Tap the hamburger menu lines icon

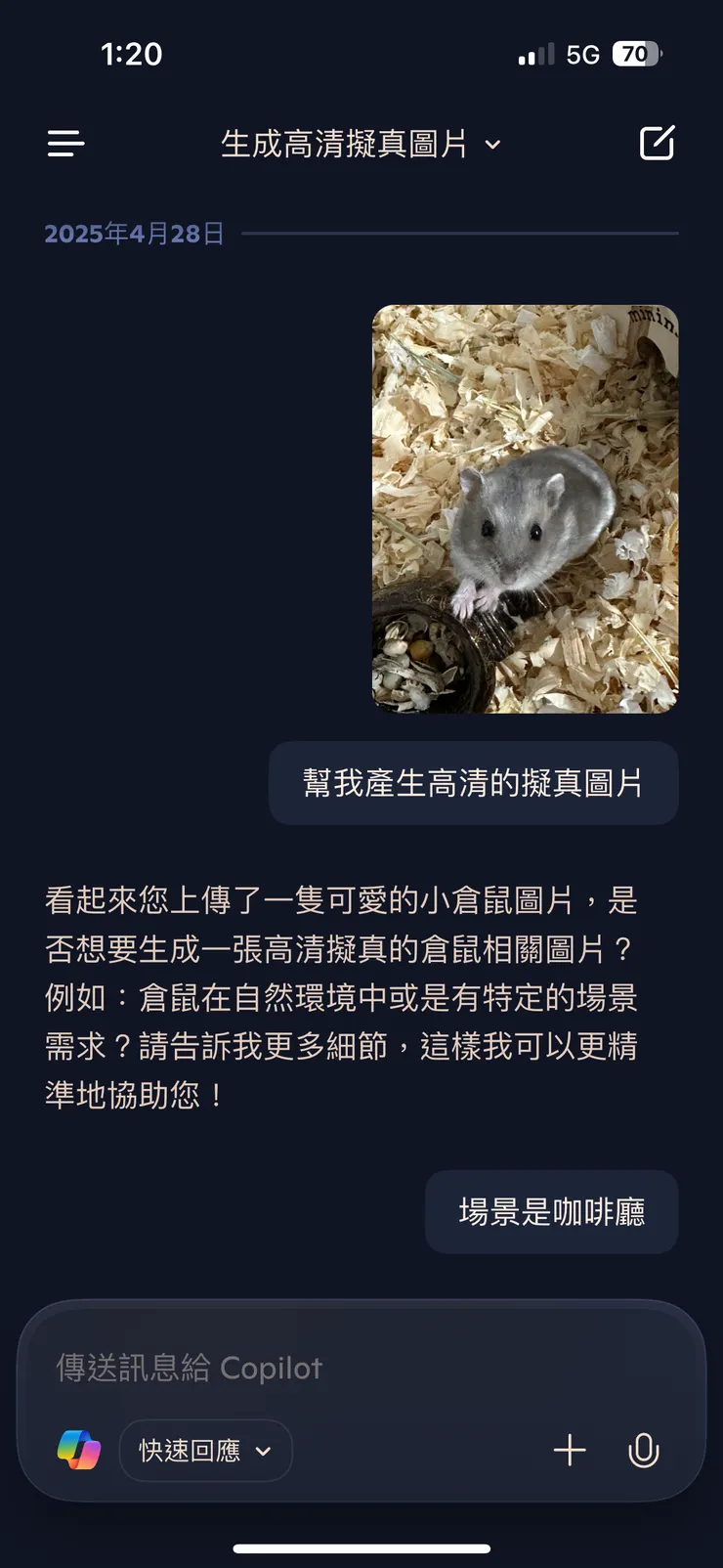(x=65, y=144)
